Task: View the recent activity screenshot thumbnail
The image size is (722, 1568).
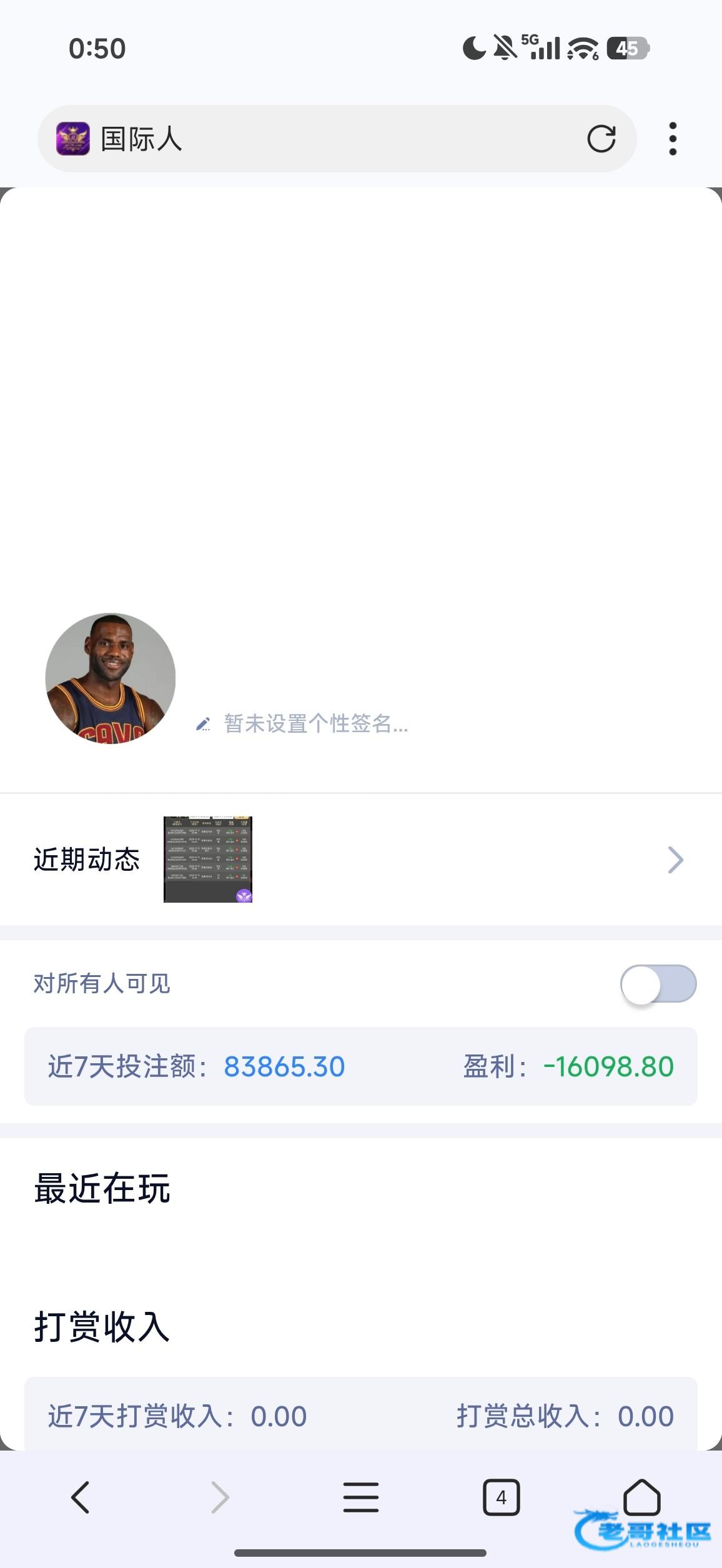Action: point(208,860)
